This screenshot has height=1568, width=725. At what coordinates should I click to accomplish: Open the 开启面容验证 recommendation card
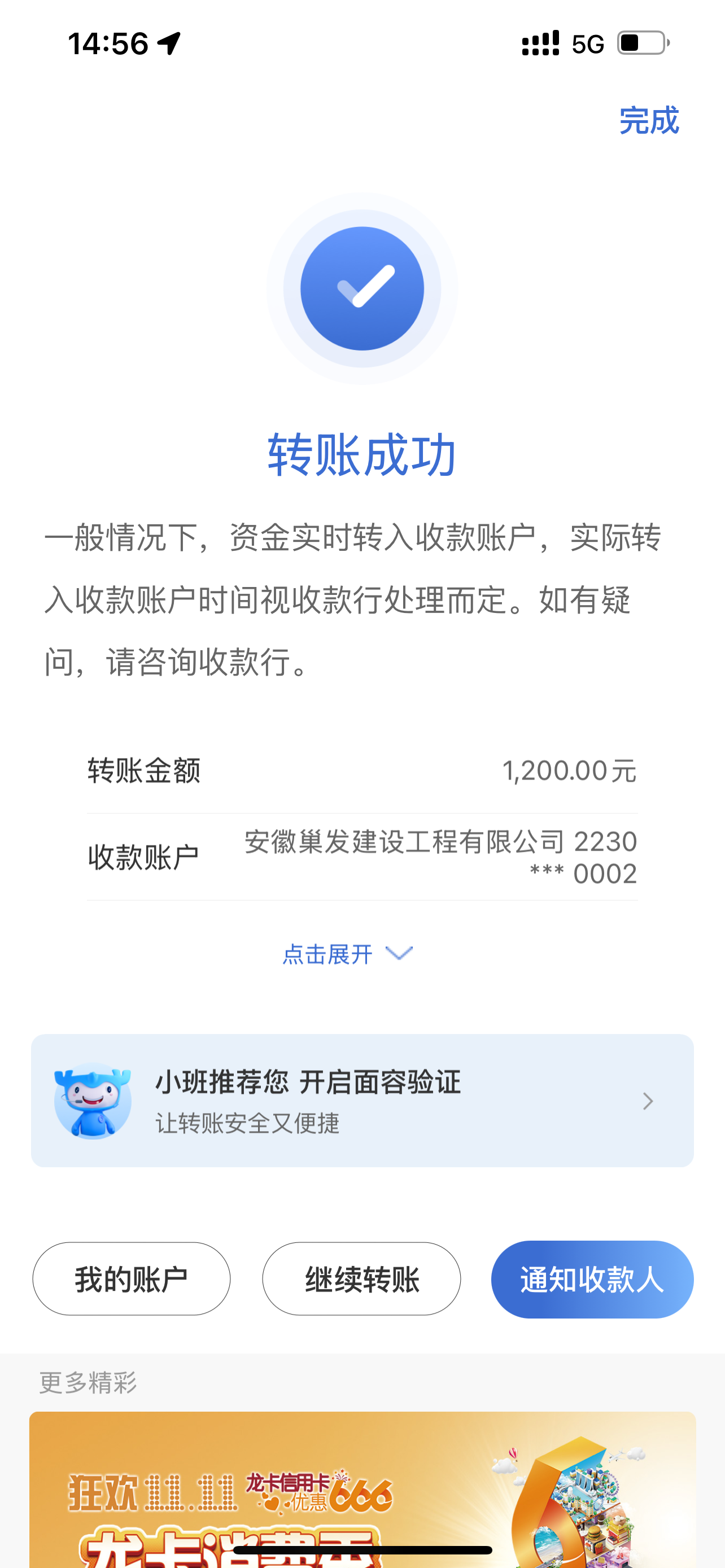[x=362, y=1101]
